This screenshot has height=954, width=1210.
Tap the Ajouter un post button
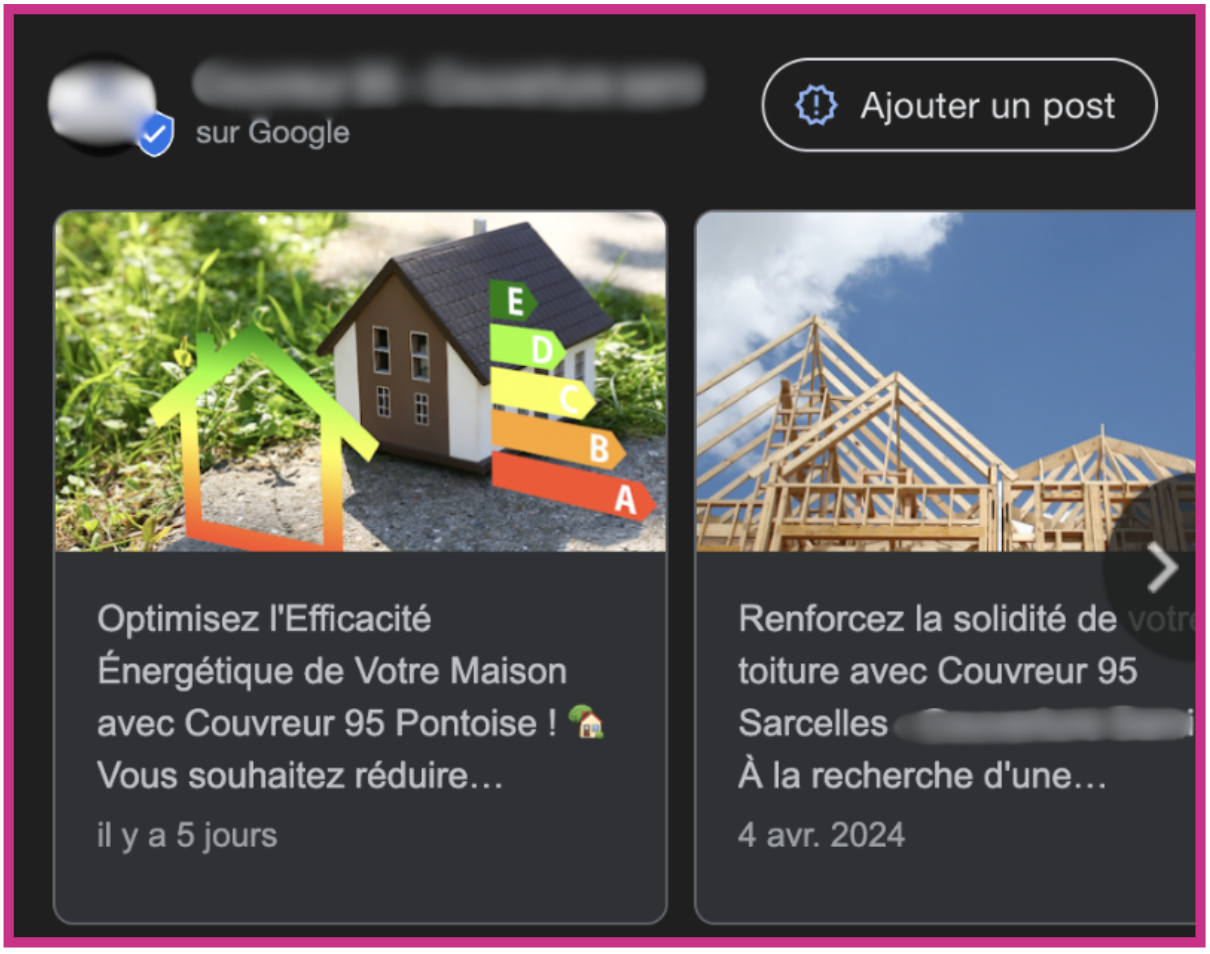click(x=959, y=105)
